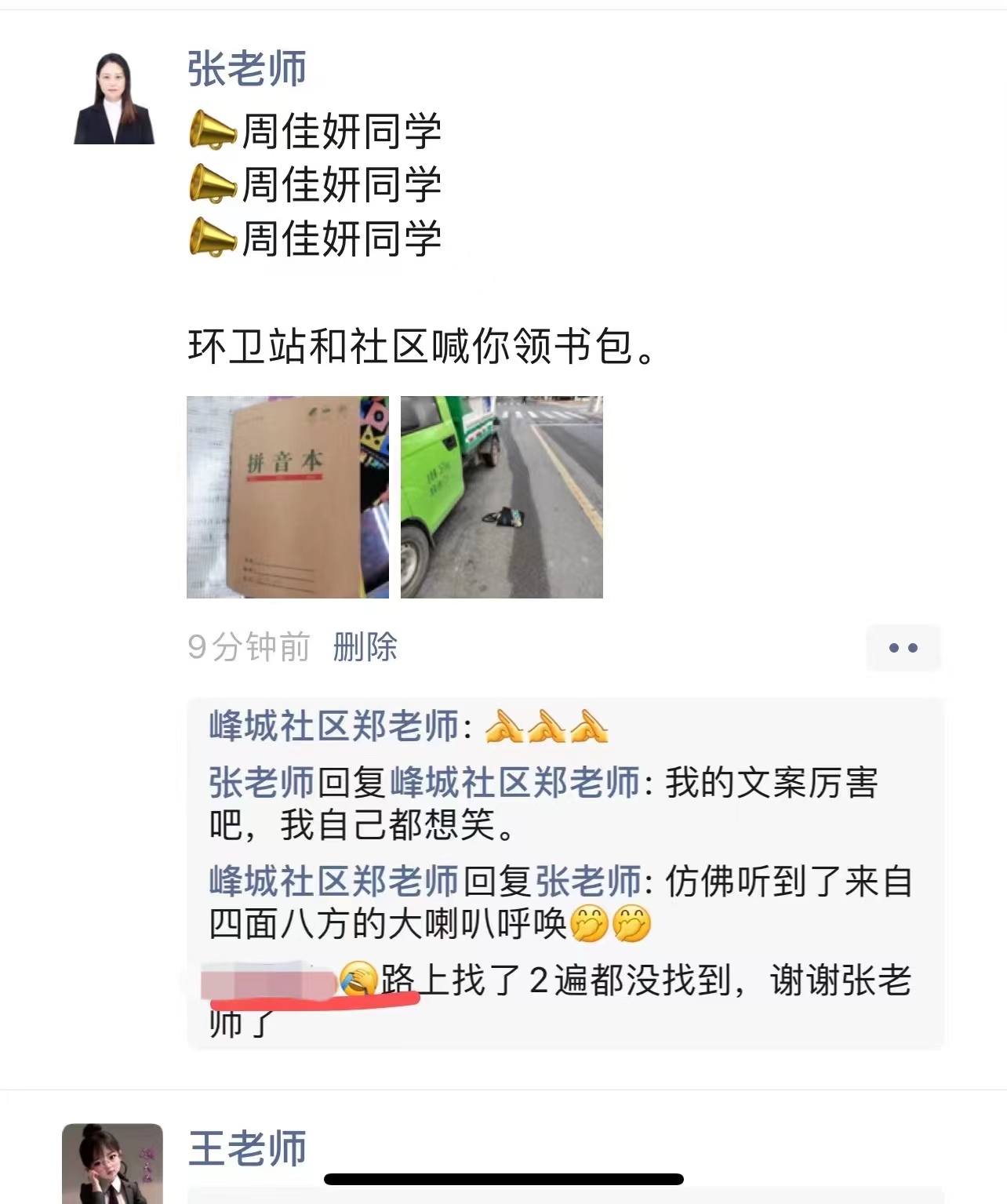Image resolution: width=1007 pixels, height=1204 pixels.
Task: Delete this post via 删除
Action: (365, 647)
